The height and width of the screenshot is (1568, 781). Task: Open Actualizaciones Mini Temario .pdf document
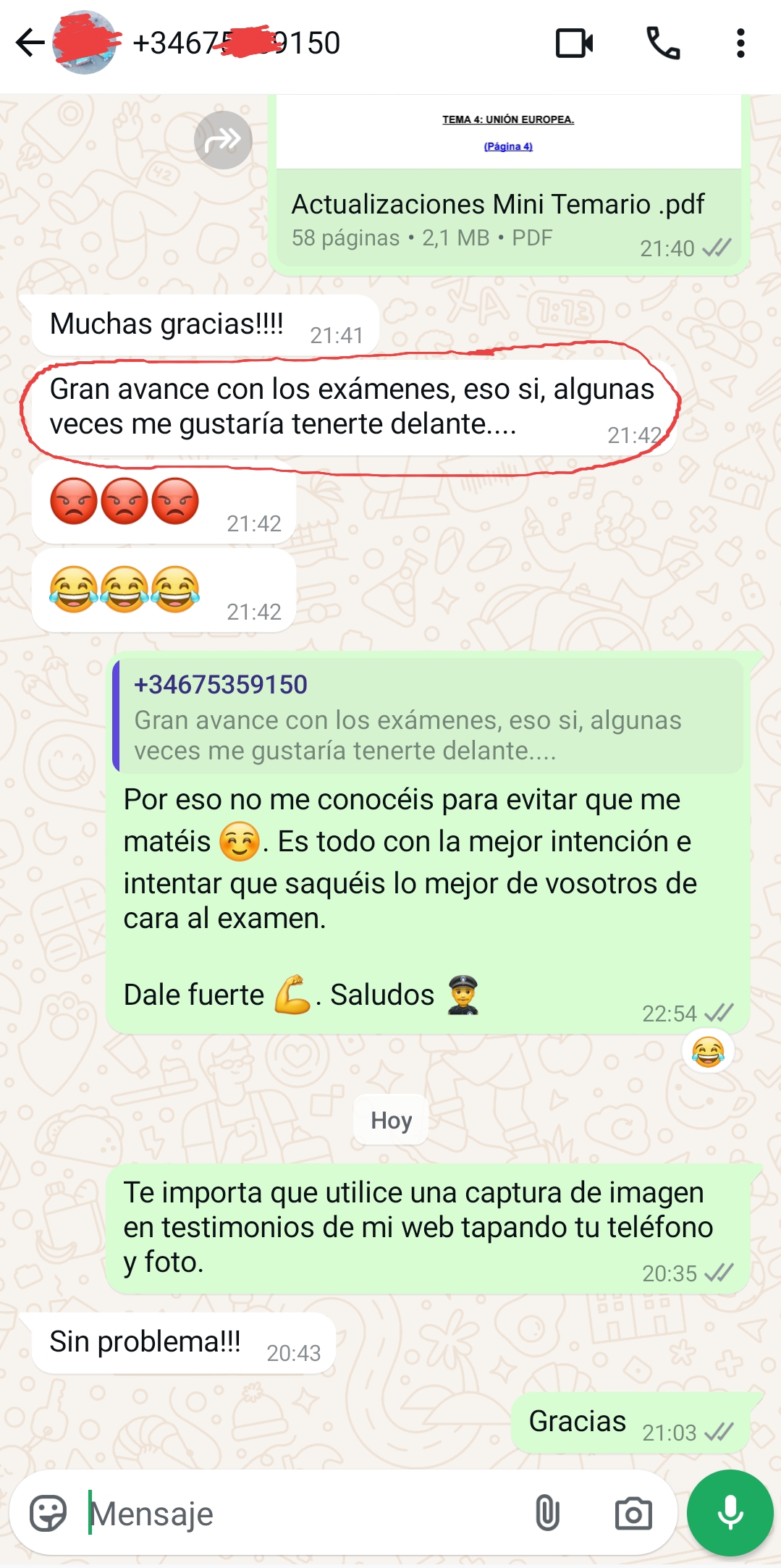pyautogui.click(x=498, y=204)
